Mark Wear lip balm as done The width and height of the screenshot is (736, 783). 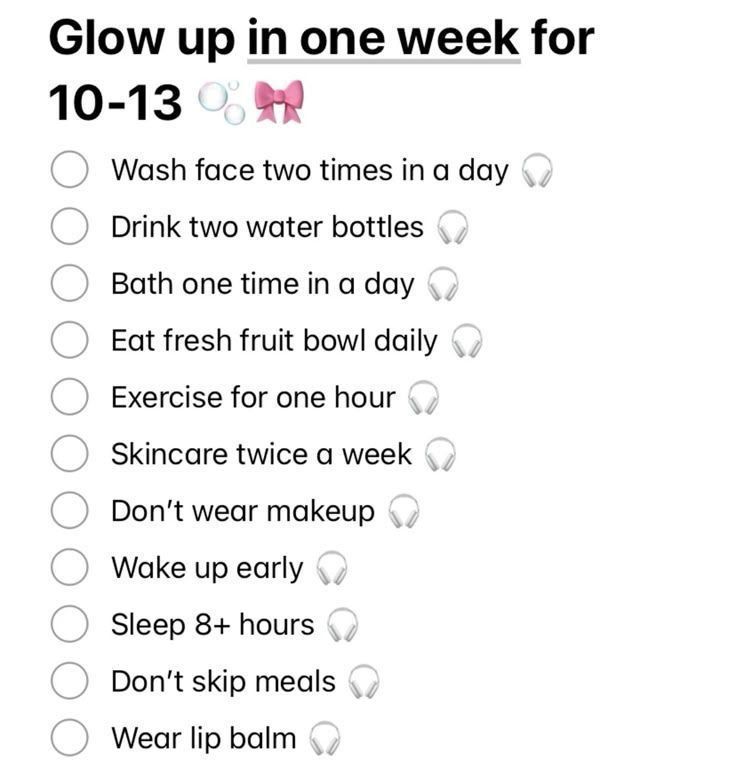click(x=68, y=739)
